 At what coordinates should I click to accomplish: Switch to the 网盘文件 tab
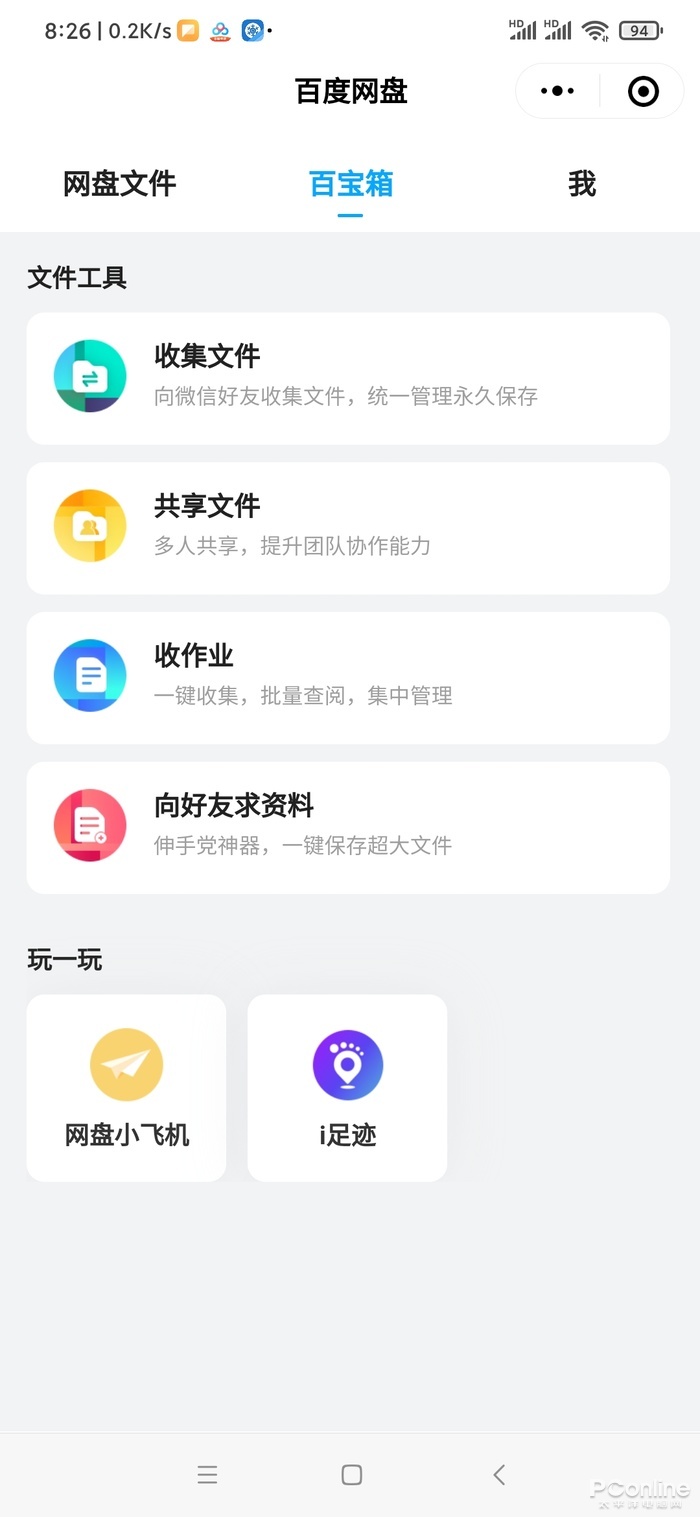[119, 184]
